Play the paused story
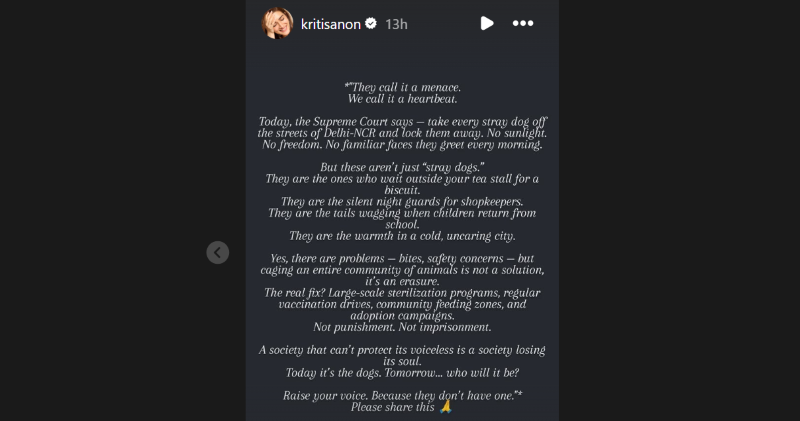 click(x=486, y=23)
